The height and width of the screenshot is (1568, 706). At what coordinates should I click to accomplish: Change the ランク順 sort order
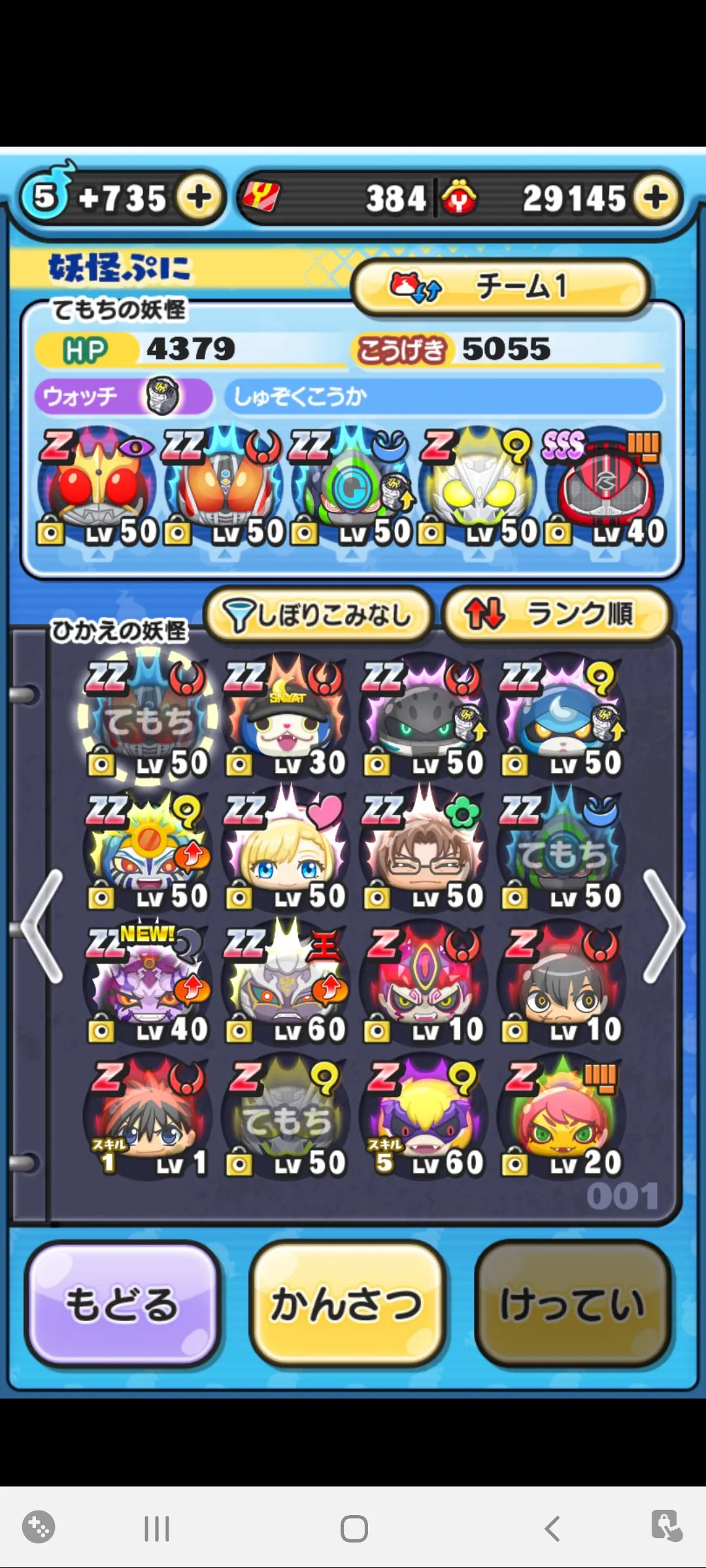[556, 615]
